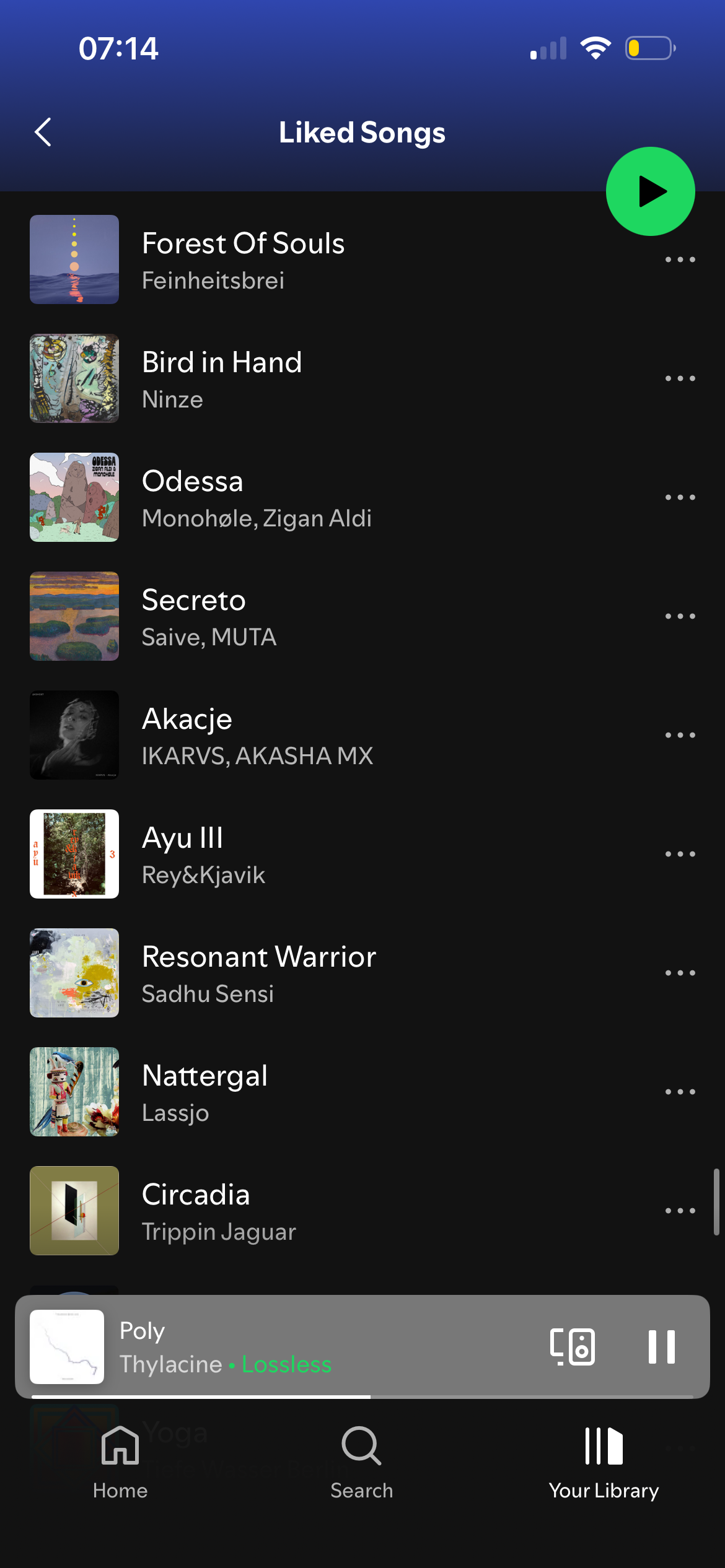The image size is (725, 1568).
Task: Go back from Liked Songs
Action: [43, 132]
